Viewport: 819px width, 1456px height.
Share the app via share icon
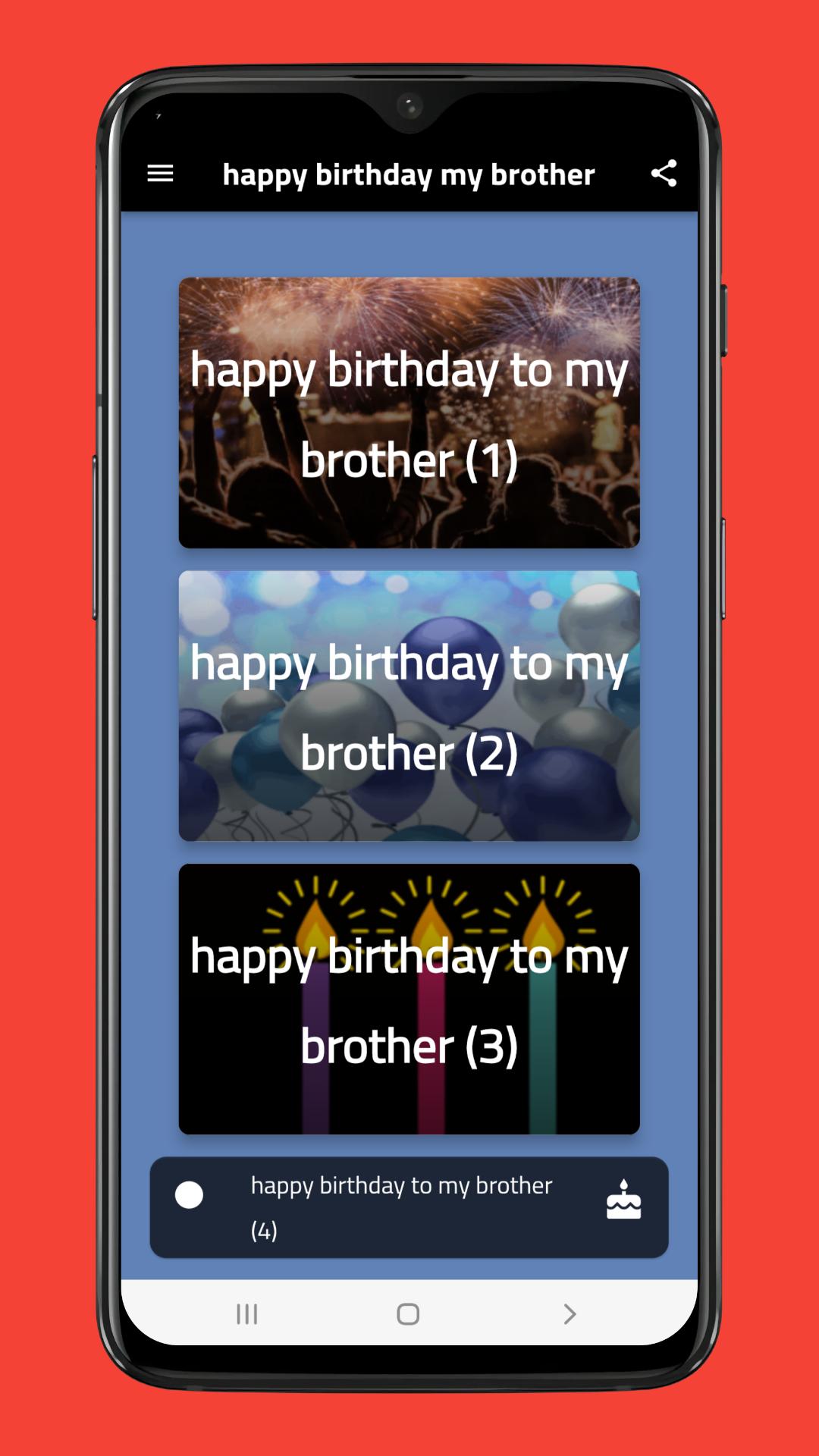[664, 174]
